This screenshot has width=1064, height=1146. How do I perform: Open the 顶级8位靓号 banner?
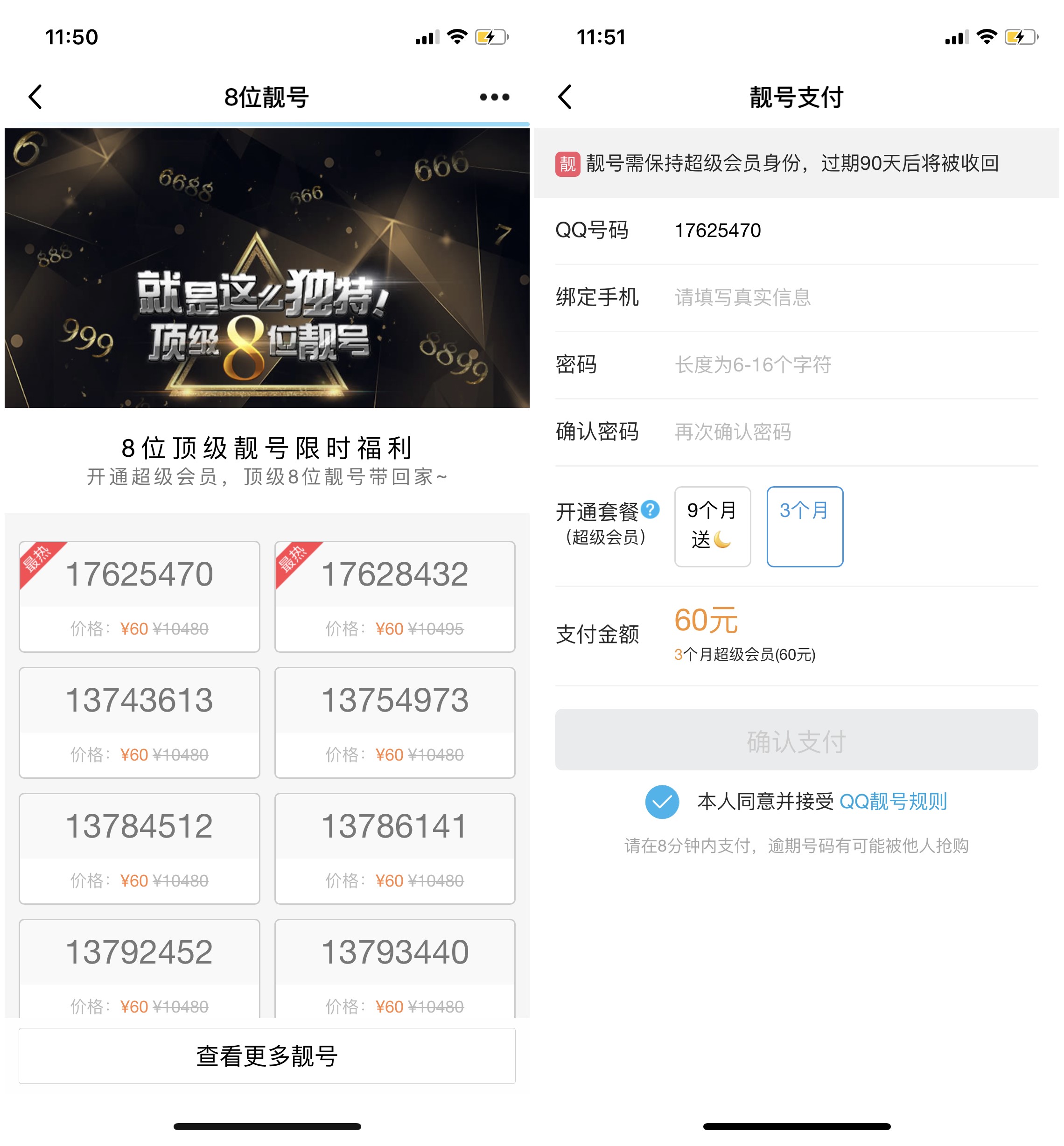pyautogui.click(x=266, y=268)
